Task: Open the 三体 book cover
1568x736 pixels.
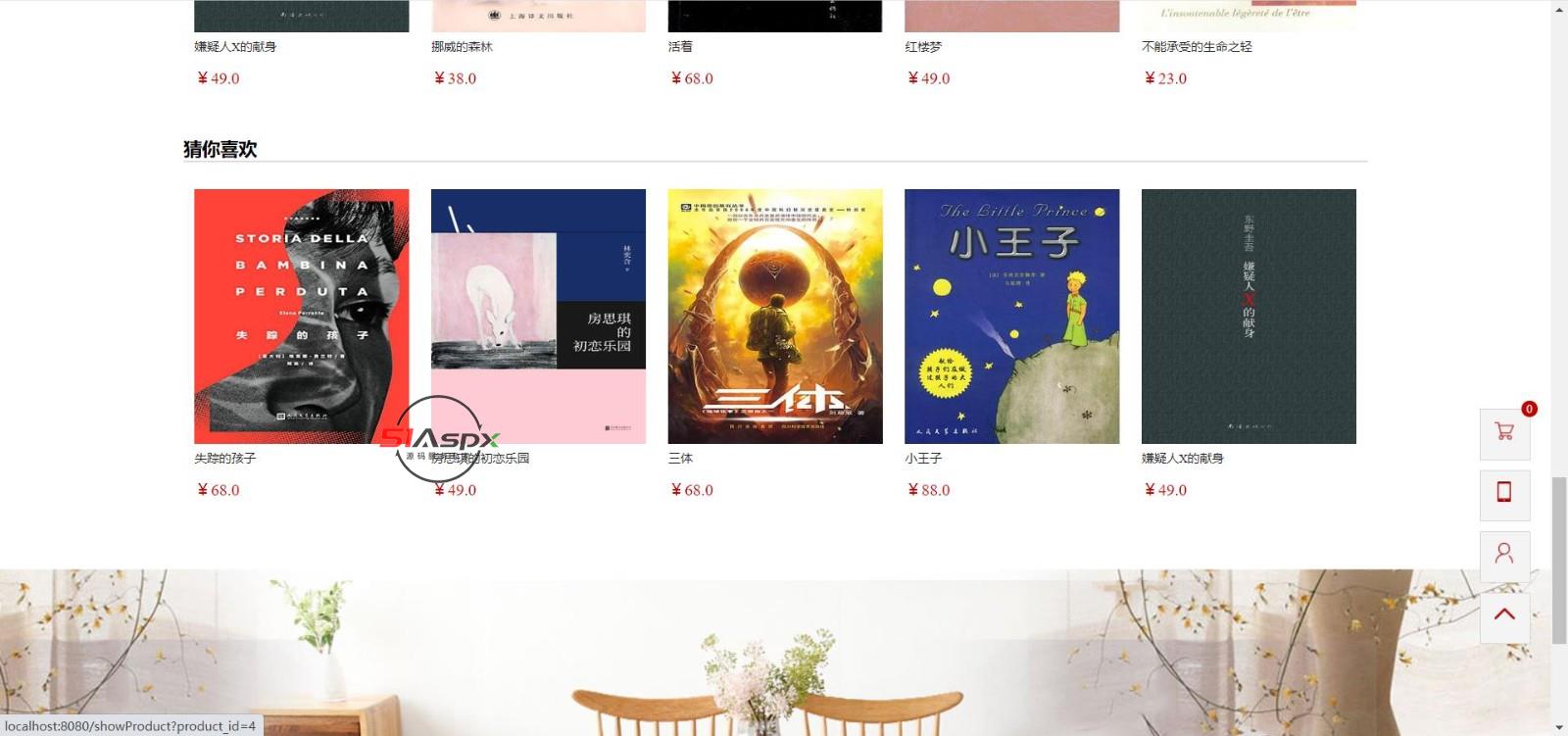Action: [x=774, y=316]
